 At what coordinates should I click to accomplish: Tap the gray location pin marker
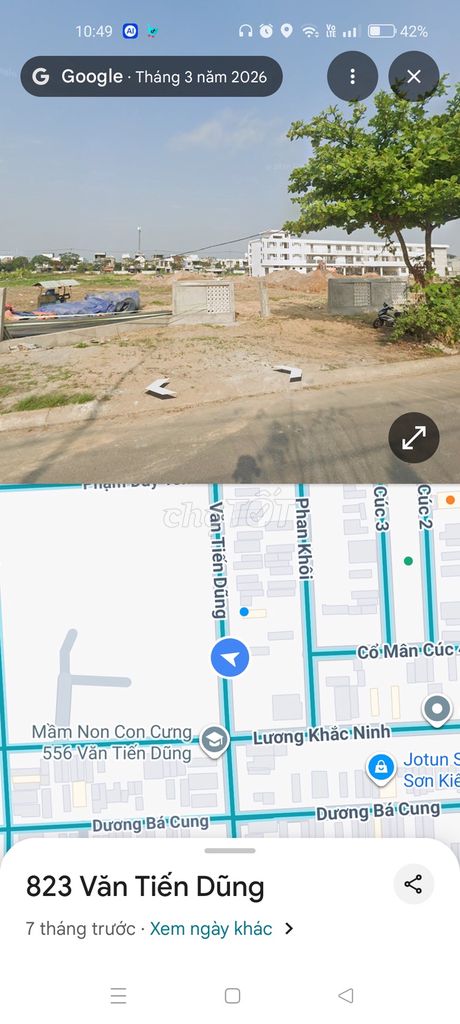437,710
